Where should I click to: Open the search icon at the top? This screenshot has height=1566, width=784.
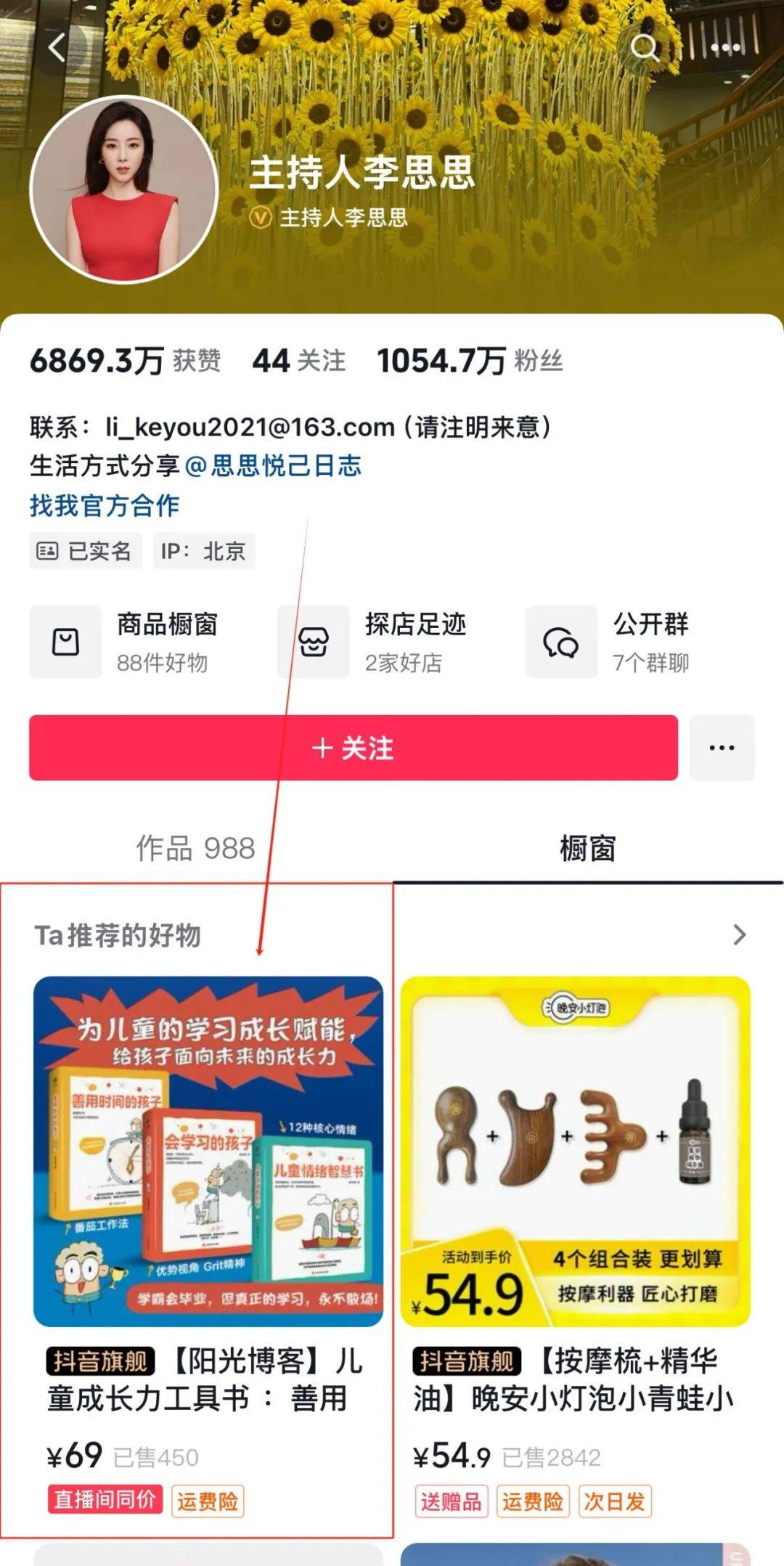click(643, 48)
